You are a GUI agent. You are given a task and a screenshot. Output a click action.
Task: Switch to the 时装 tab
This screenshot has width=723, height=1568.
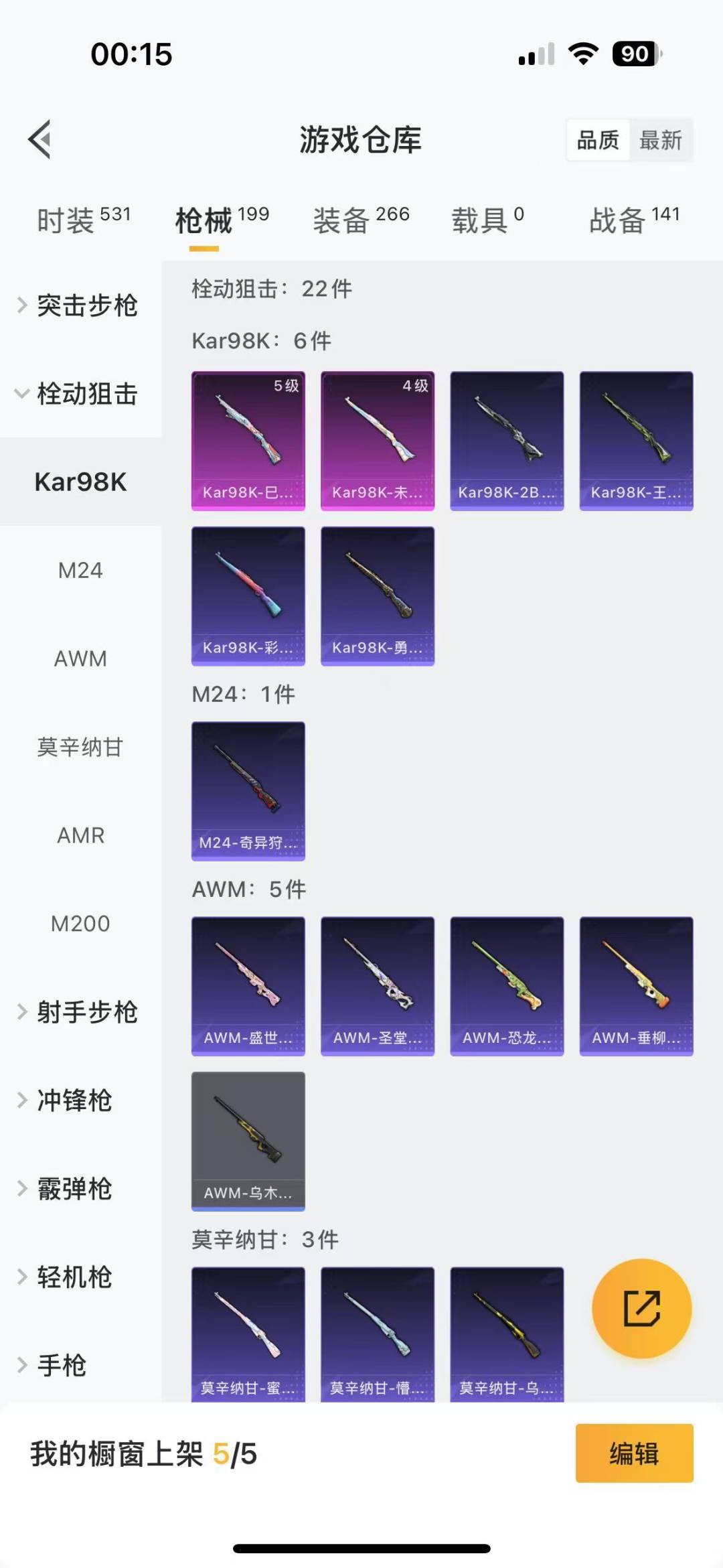click(x=83, y=220)
